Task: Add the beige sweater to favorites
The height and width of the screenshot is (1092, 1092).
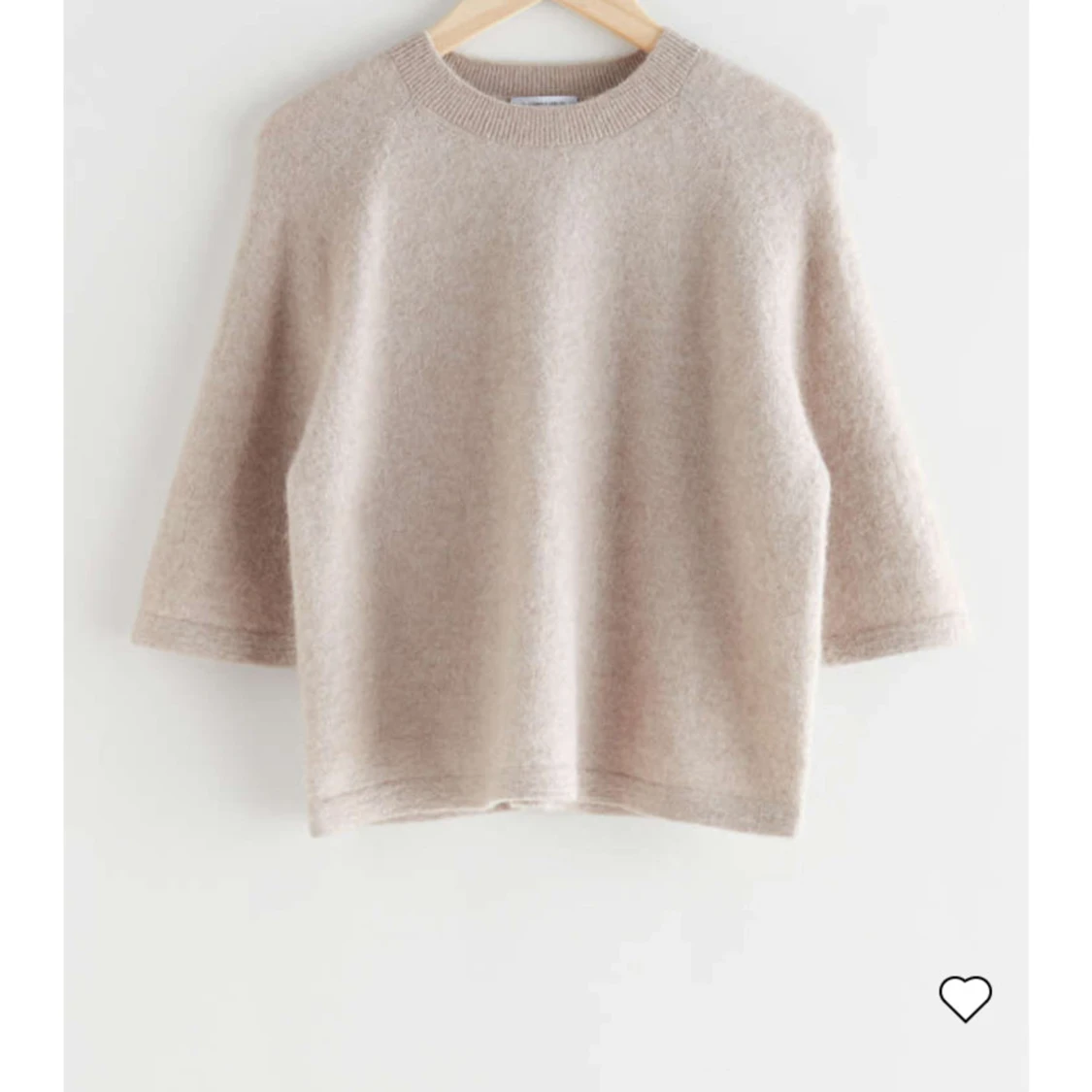Action: coord(965,998)
